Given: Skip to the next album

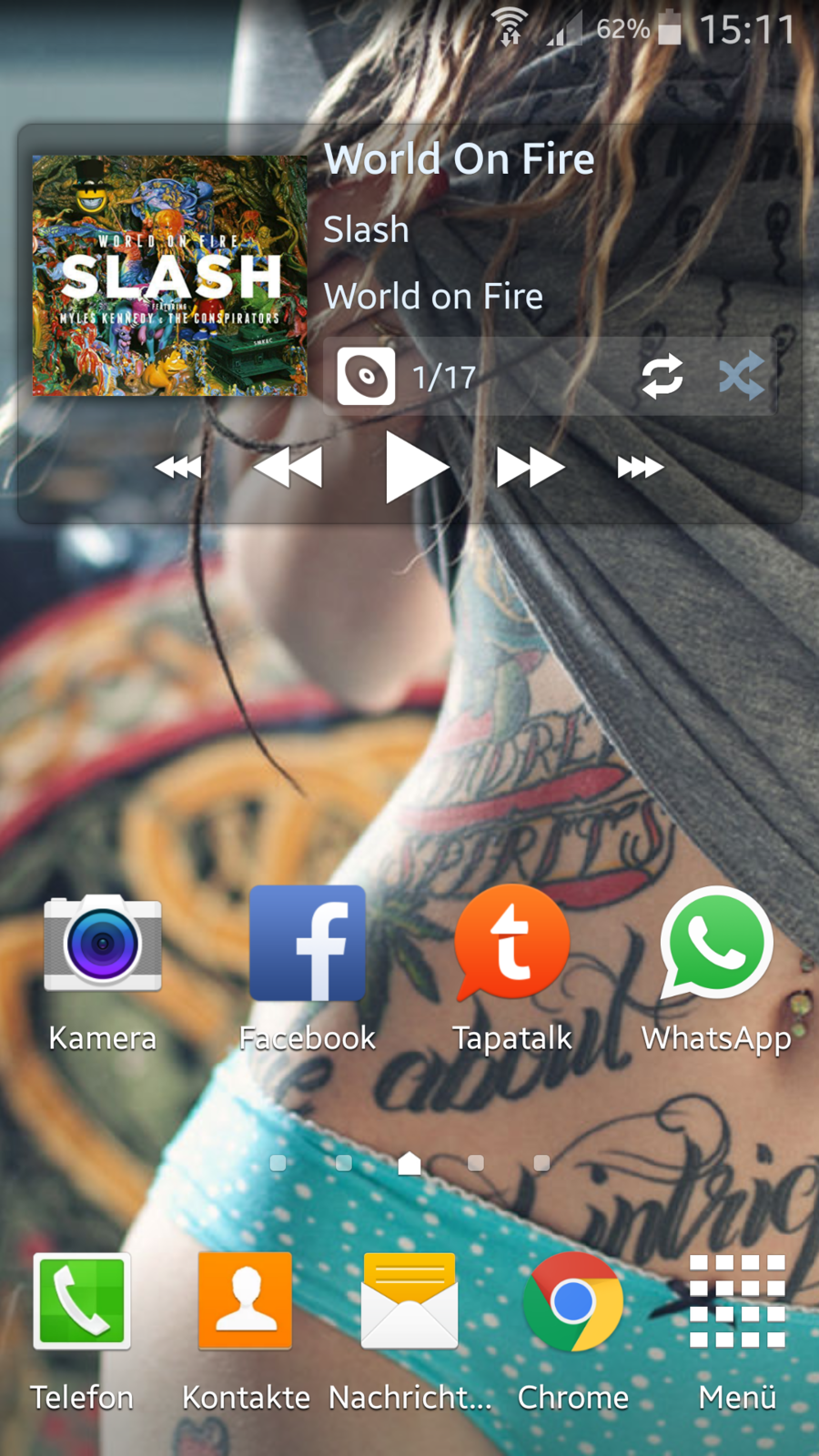Looking at the screenshot, I should click(641, 468).
